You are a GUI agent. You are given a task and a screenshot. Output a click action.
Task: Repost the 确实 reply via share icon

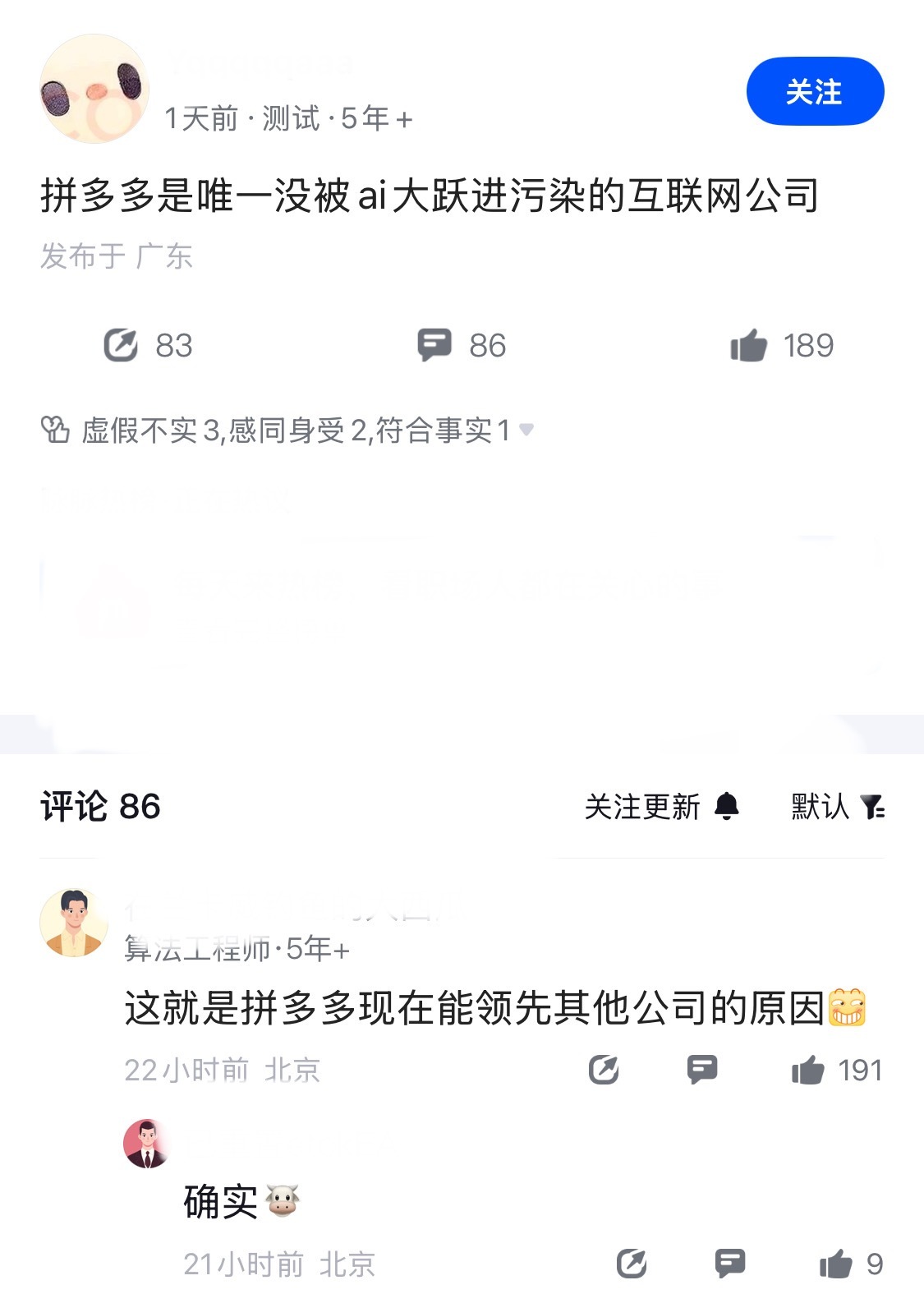[631, 1264]
